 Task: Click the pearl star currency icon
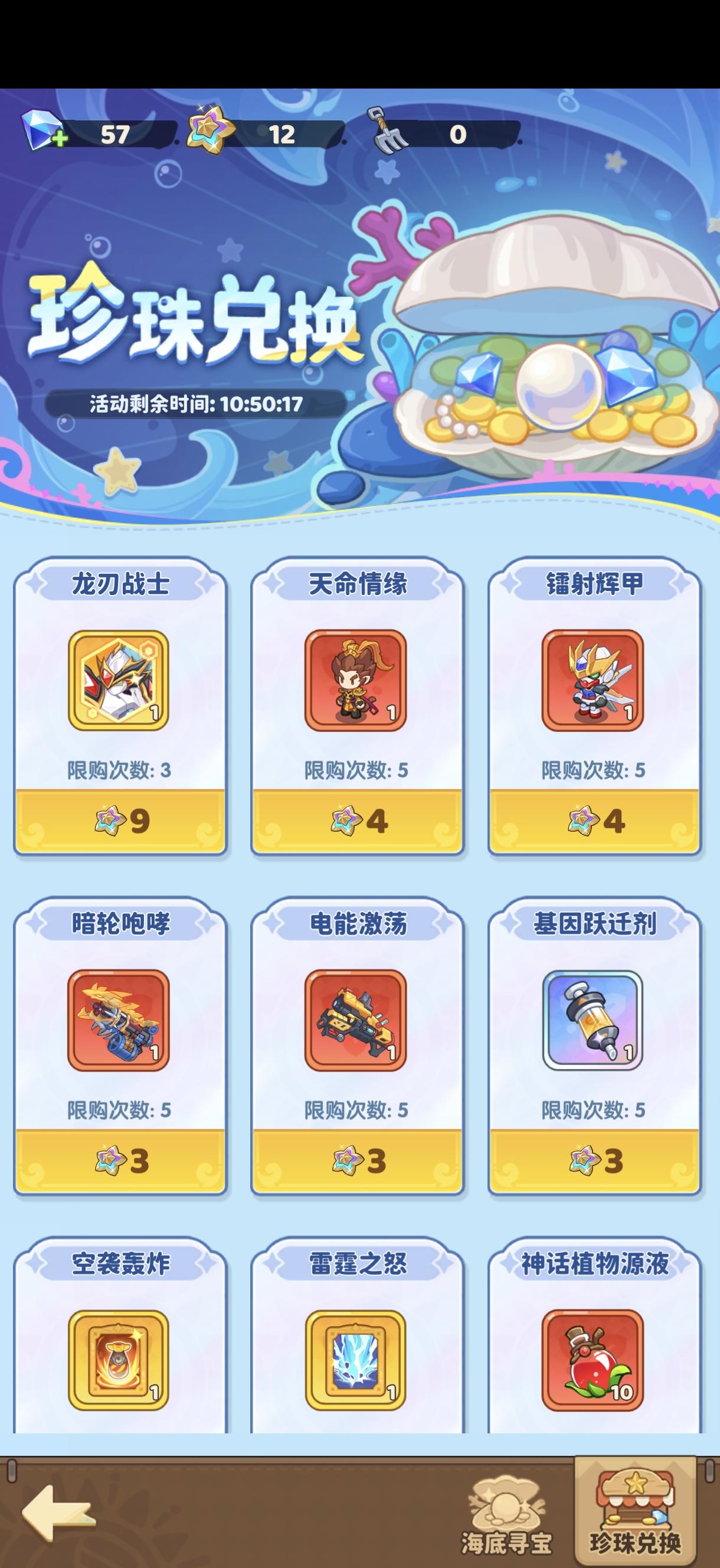210,129
